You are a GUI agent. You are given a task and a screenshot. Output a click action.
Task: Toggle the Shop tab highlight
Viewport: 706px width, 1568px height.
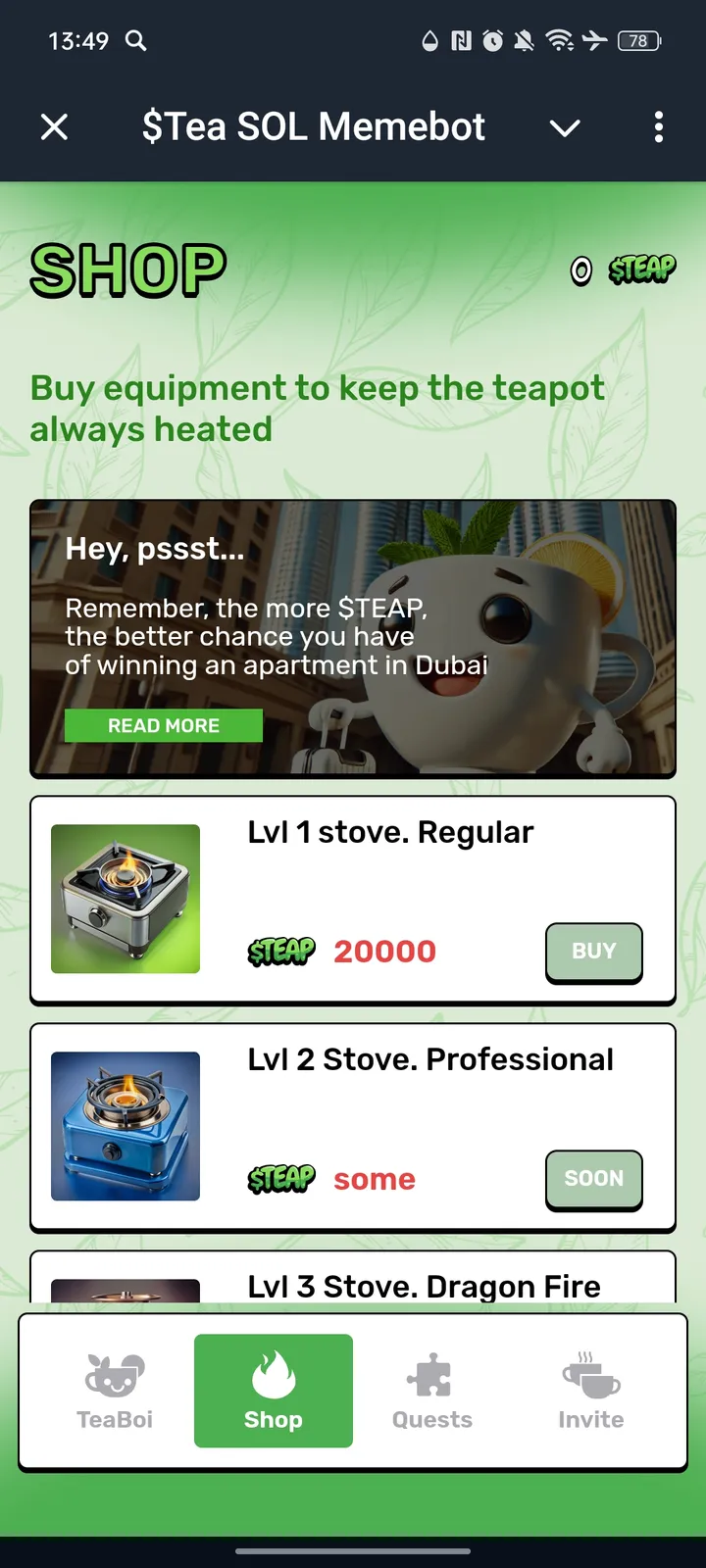(273, 1391)
